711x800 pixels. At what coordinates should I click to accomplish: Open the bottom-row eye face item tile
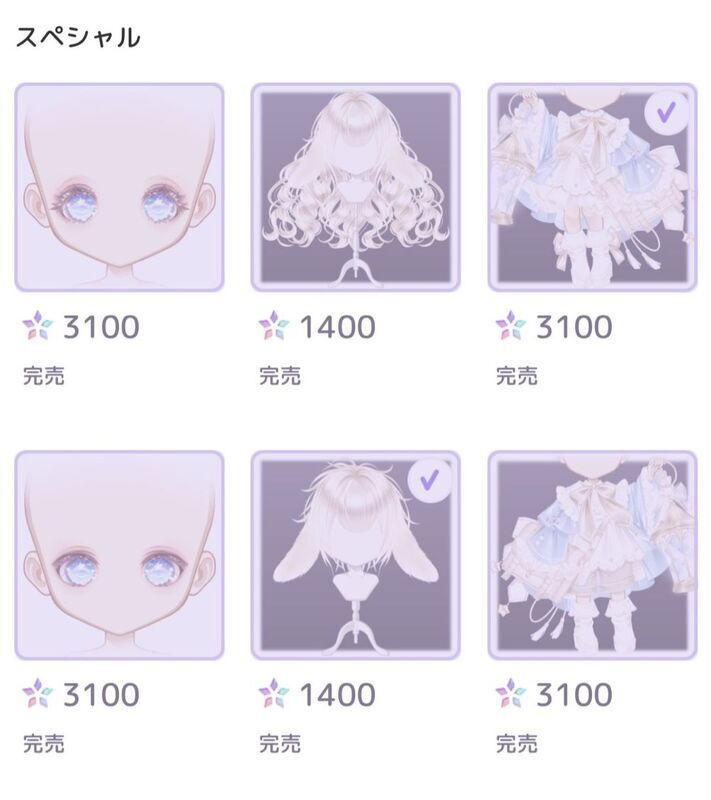click(x=119, y=555)
